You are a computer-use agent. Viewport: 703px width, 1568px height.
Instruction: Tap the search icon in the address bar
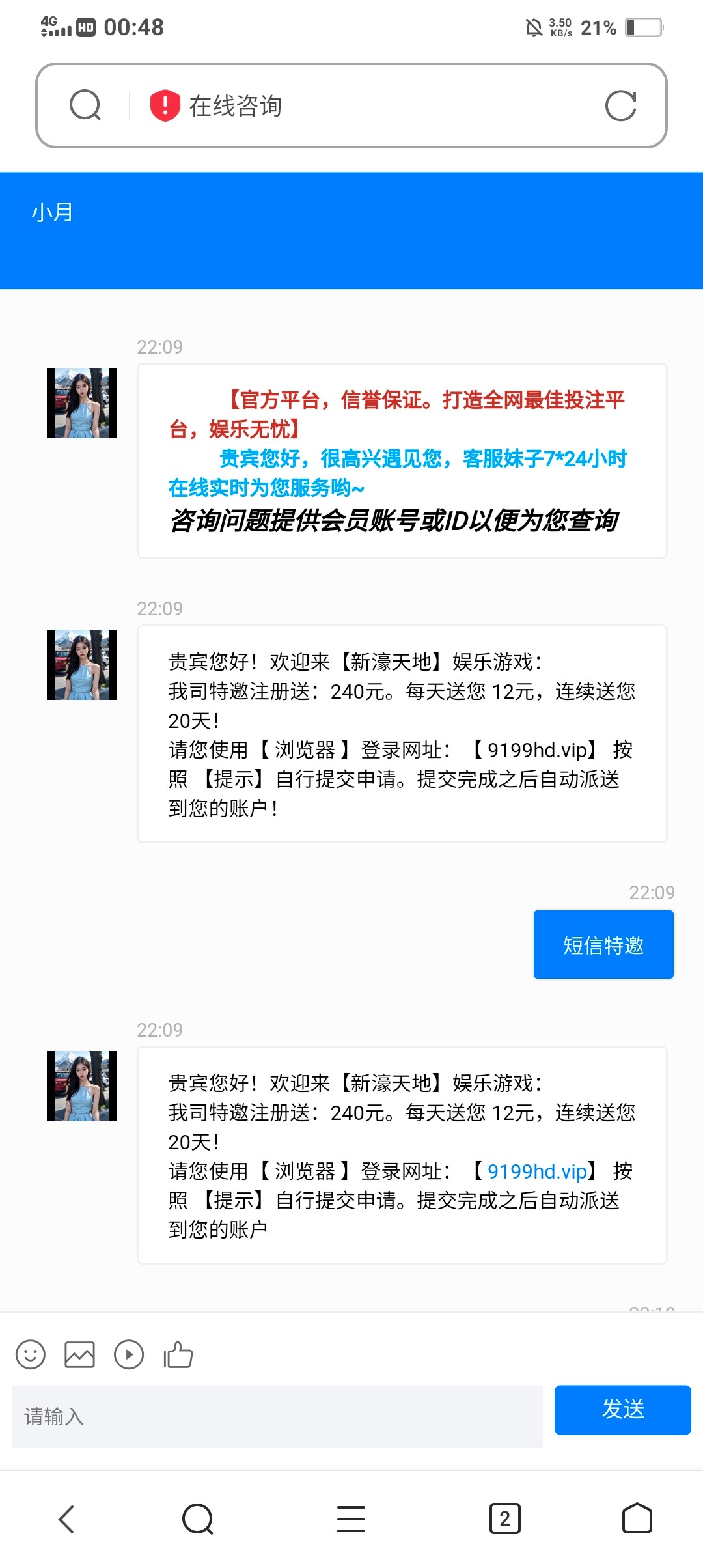point(85,105)
